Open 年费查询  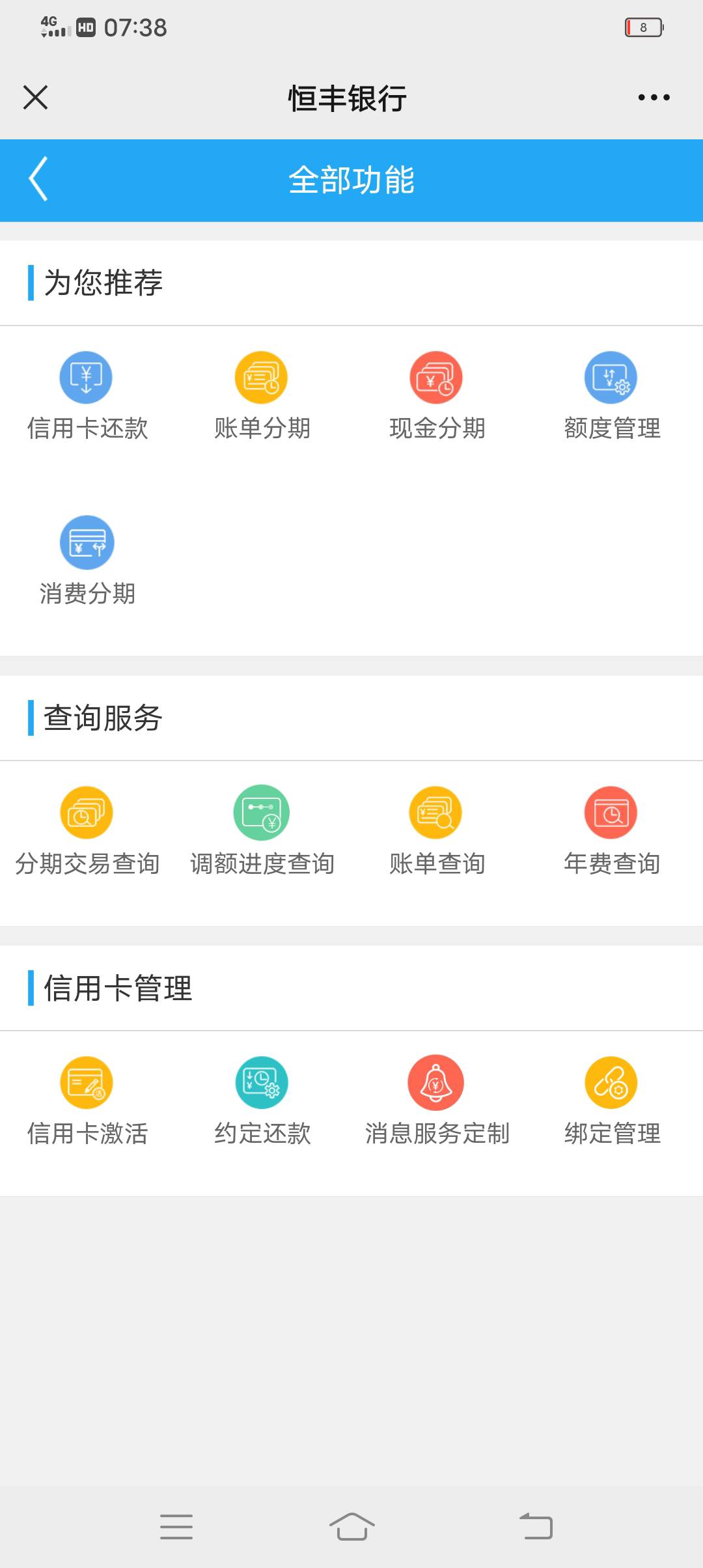click(612, 832)
